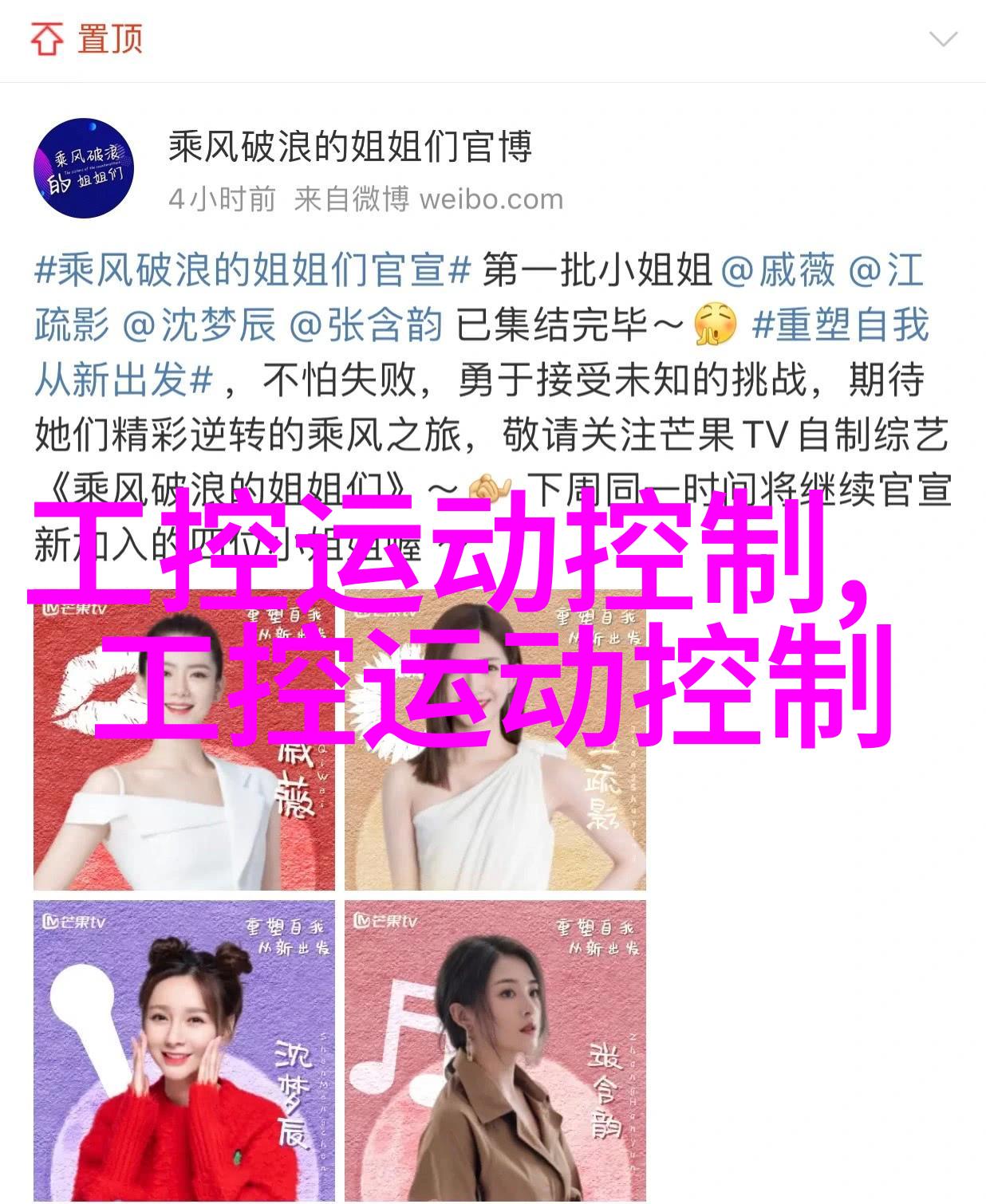The height and width of the screenshot is (1204, 986).
Task: Open the @沈梦辰 mention
Action: click(199, 325)
